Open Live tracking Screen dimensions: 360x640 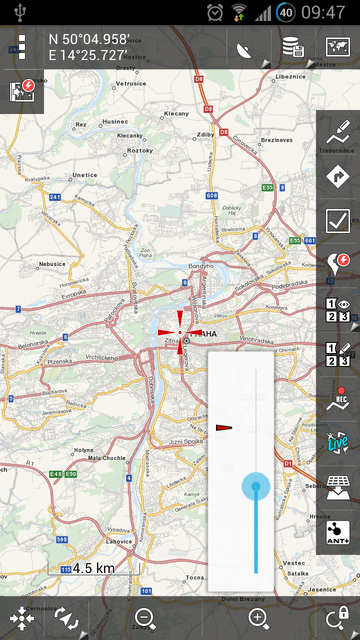338,442
